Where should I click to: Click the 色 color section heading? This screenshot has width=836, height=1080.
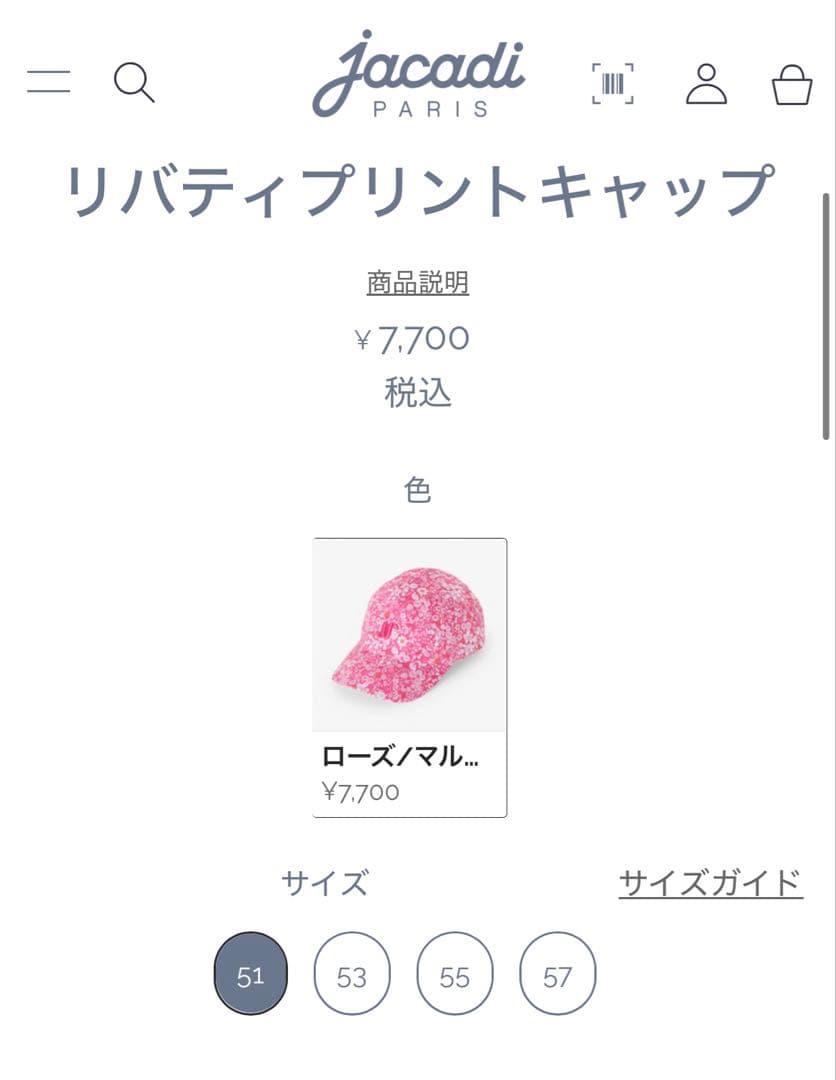tap(419, 491)
